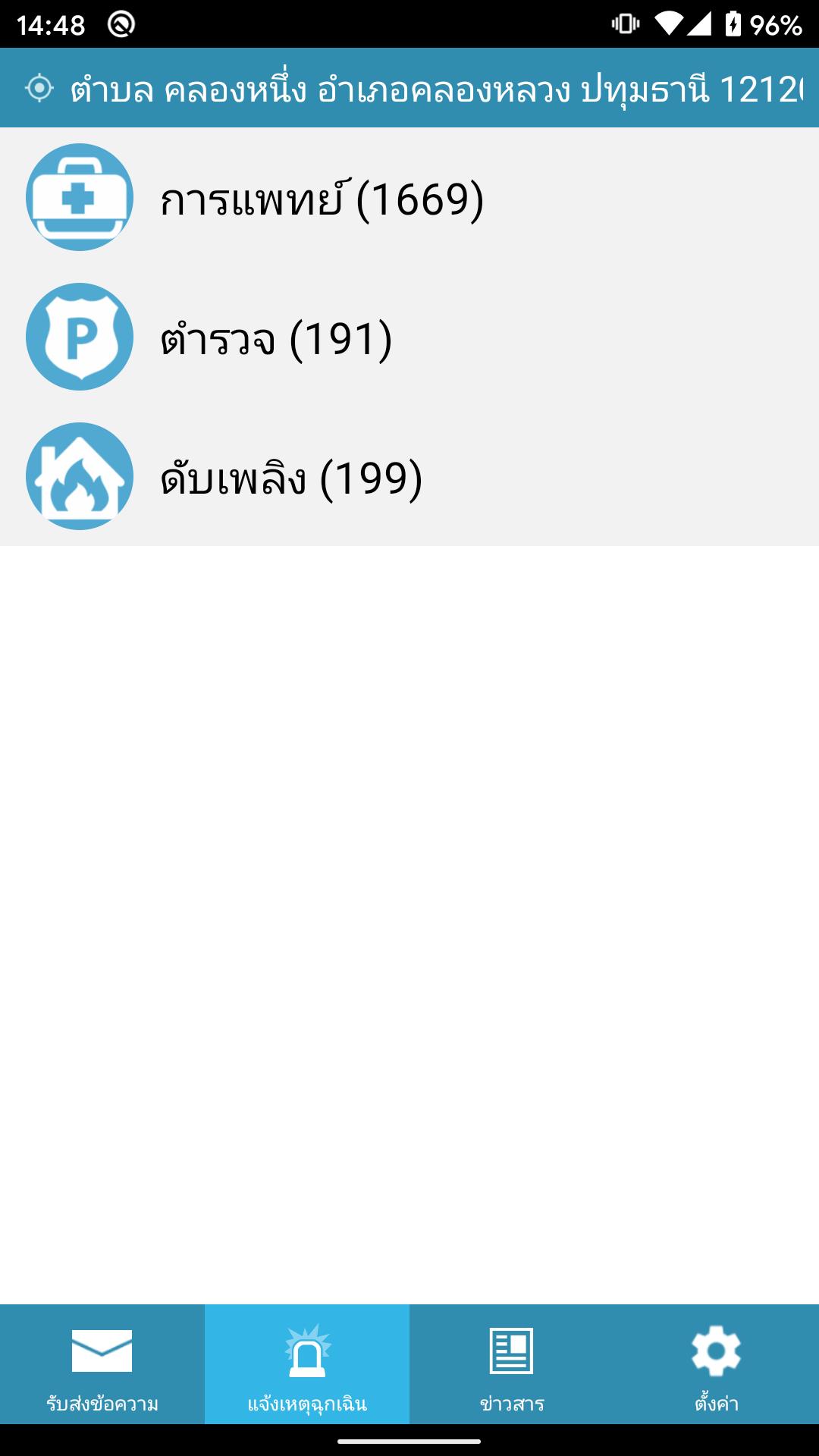
Task: Open the แจ้งเหตุฉุกเฉิน emergency tab
Action: coord(307,1365)
